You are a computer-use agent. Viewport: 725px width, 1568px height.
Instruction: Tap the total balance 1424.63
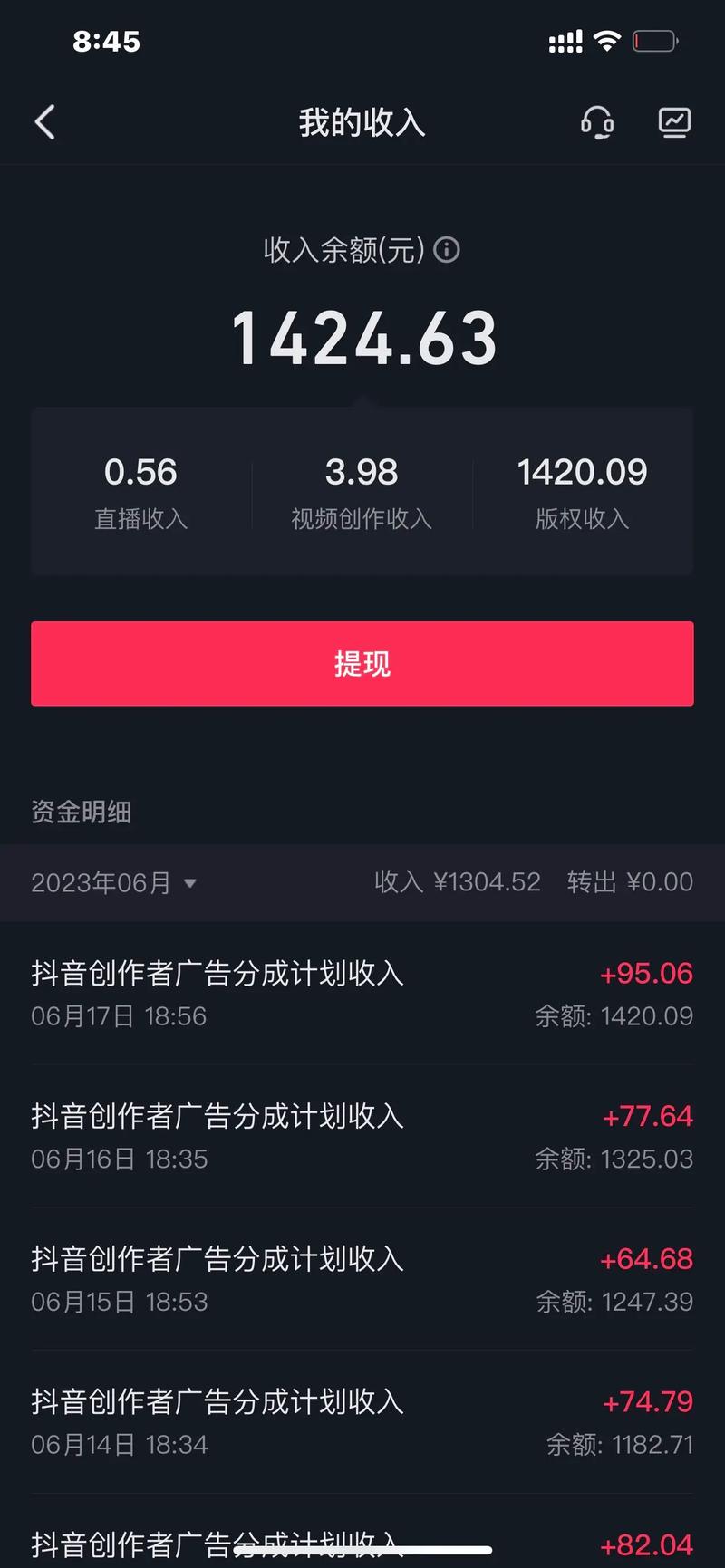(x=362, y=336)
